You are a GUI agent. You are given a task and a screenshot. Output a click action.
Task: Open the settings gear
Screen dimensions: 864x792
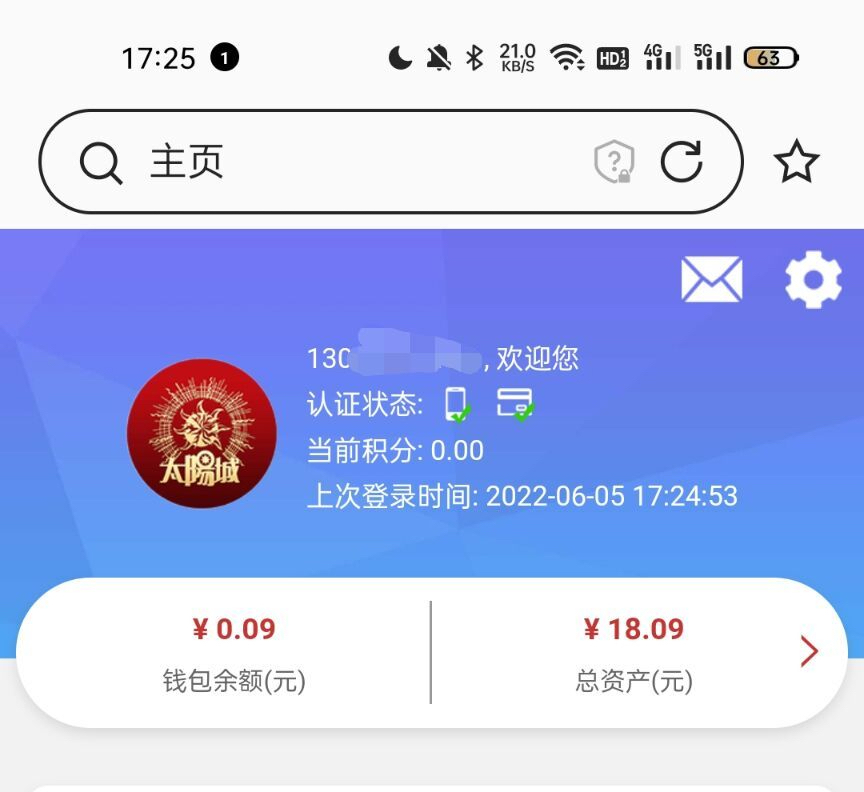(813, 280)
